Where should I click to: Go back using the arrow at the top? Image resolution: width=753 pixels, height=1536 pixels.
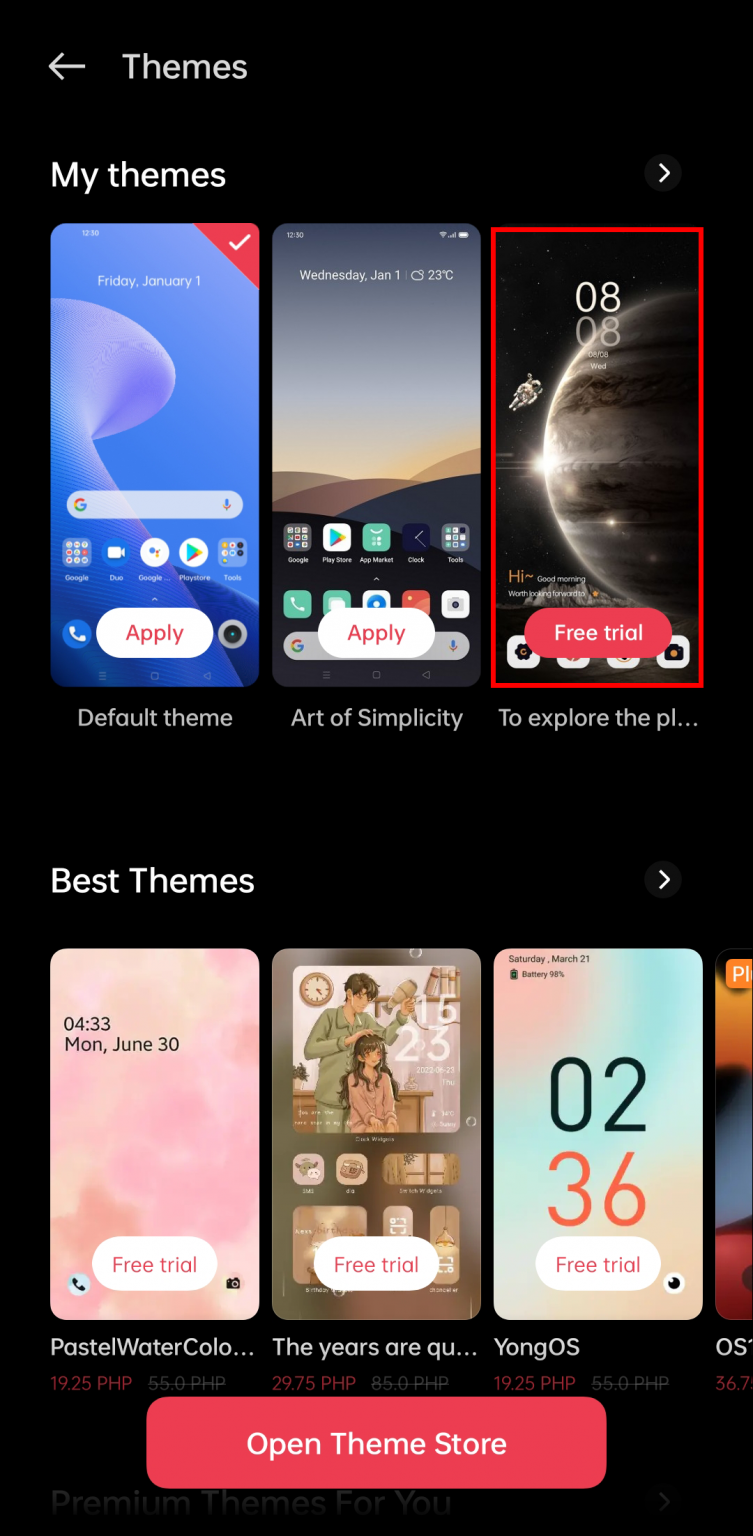point(66,66)
